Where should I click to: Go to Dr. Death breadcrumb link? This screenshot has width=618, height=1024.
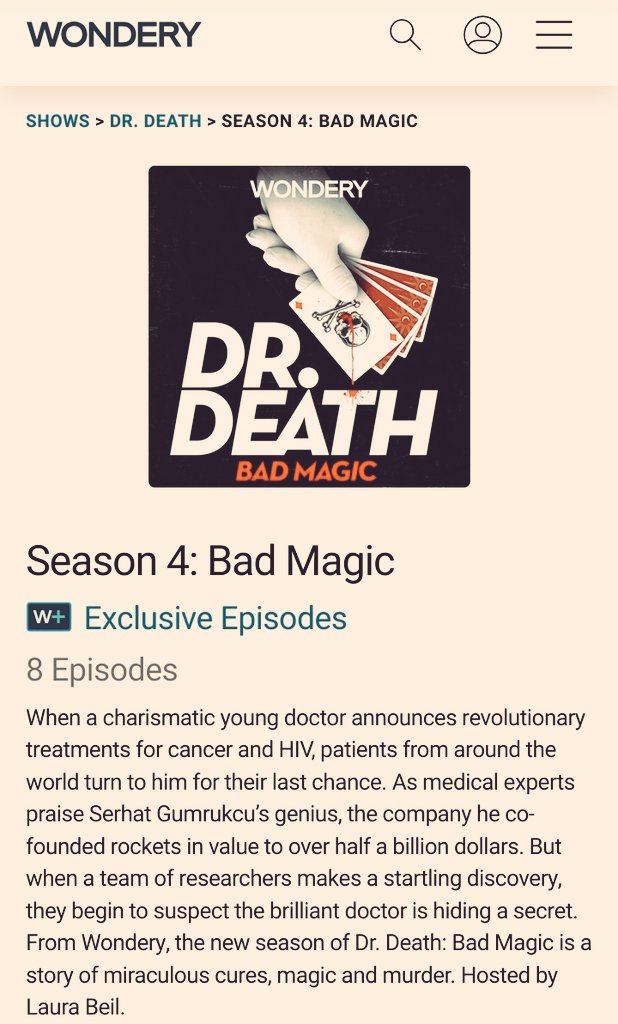[155, 121]
